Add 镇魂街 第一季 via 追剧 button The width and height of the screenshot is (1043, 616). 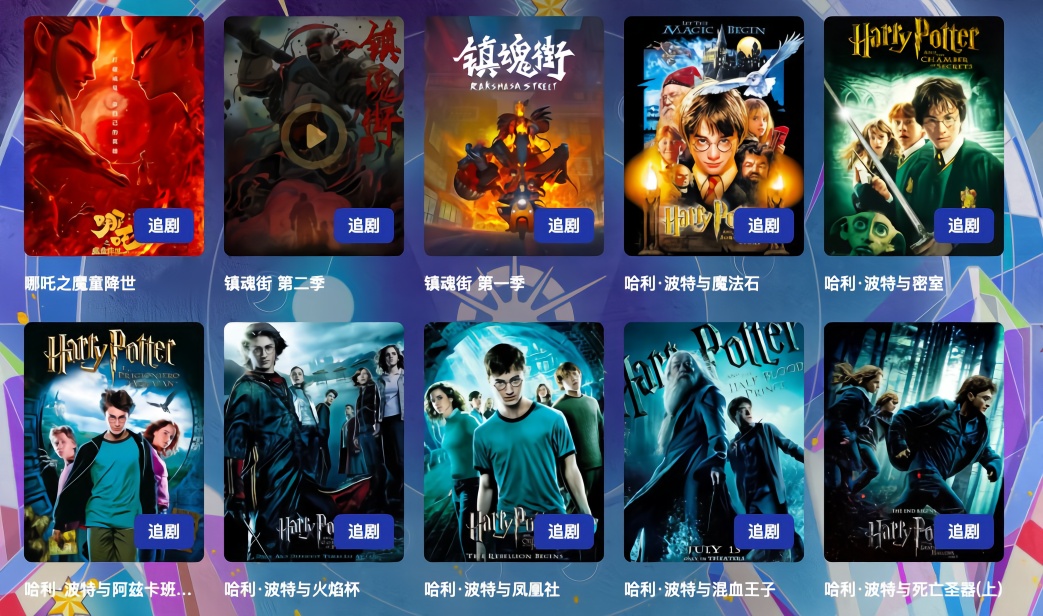[564, 226]
